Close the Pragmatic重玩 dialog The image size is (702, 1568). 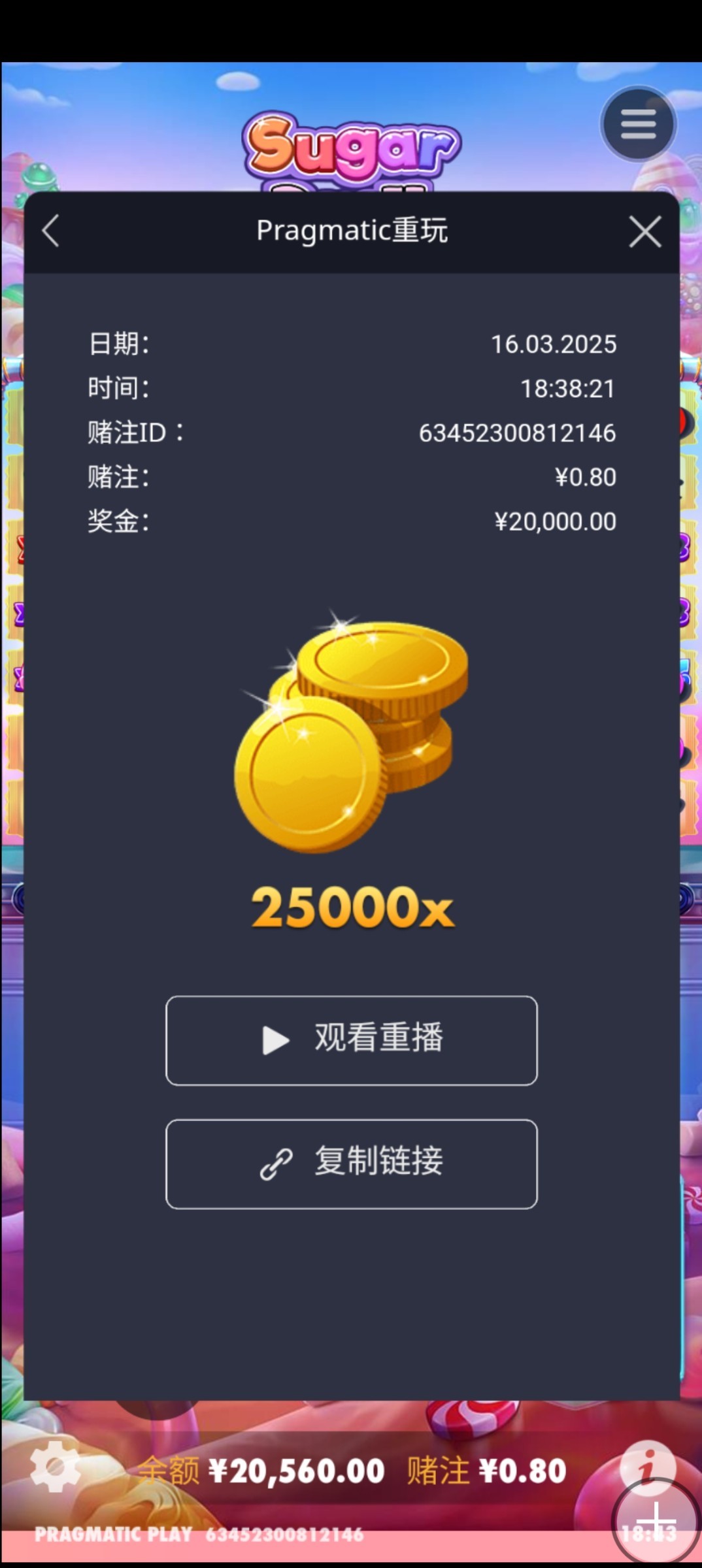(645, 232)
